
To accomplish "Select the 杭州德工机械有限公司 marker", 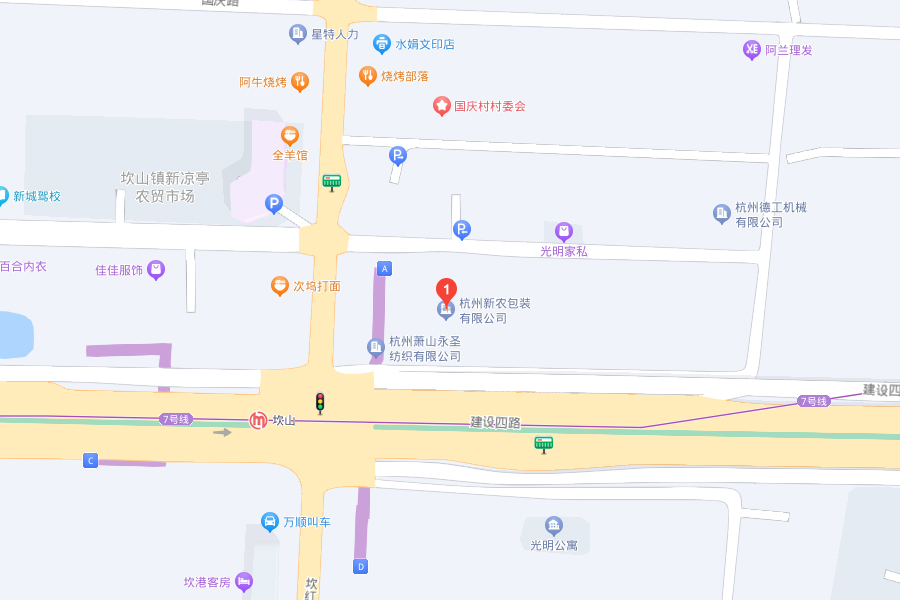I will (721, 213).
